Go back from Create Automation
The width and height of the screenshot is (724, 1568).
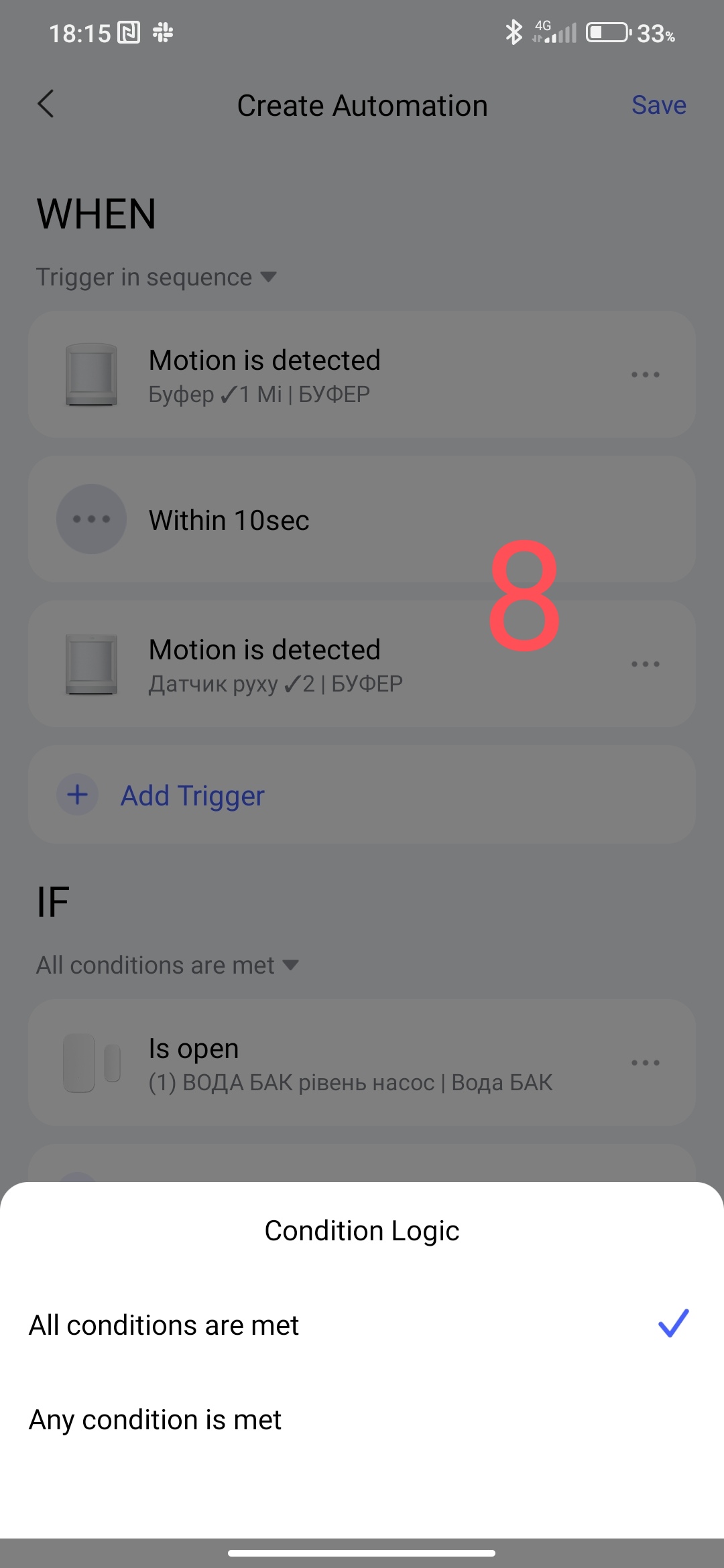click(46, 104)
